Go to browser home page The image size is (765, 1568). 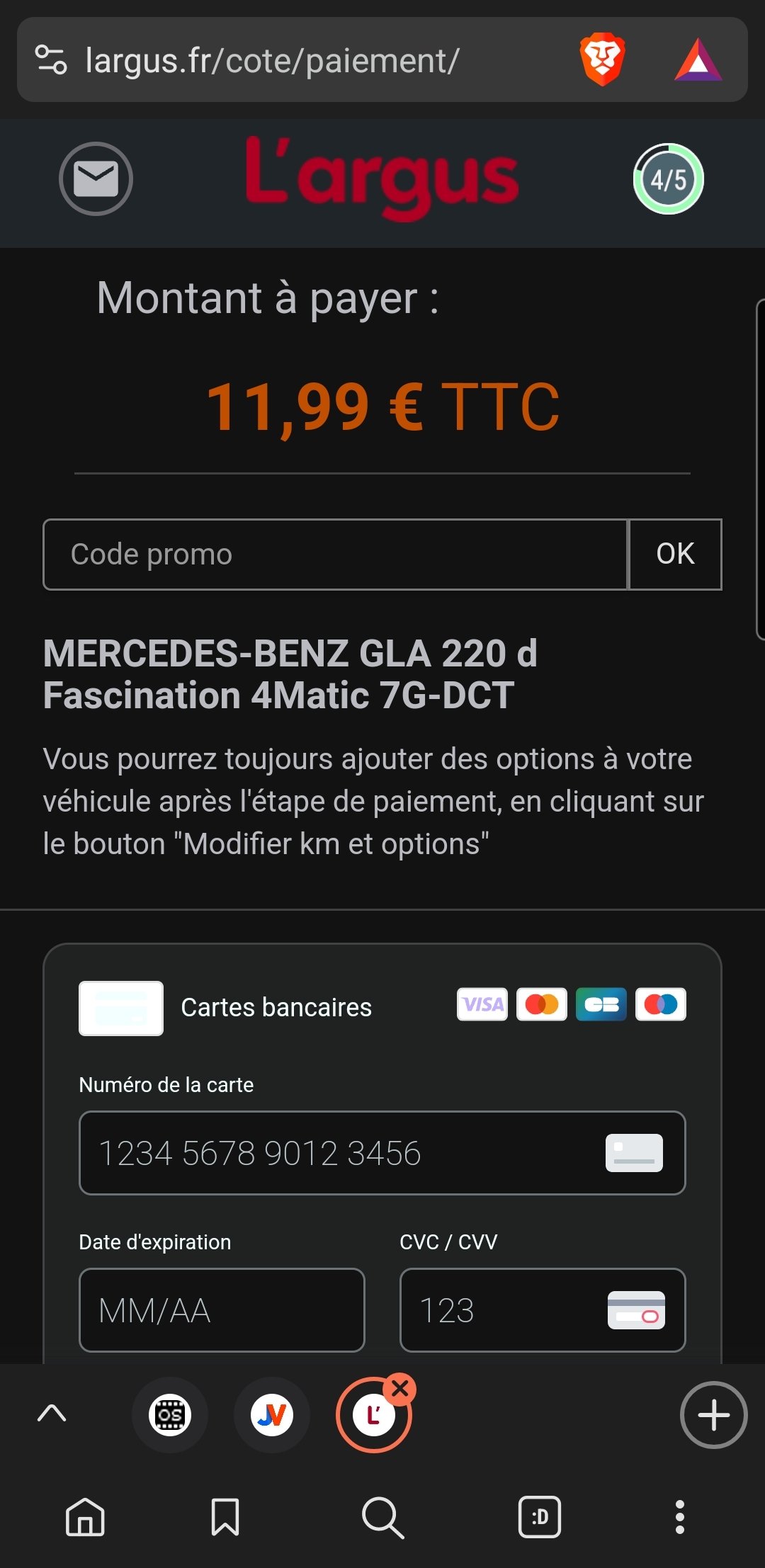click(x=85, y=1517)
